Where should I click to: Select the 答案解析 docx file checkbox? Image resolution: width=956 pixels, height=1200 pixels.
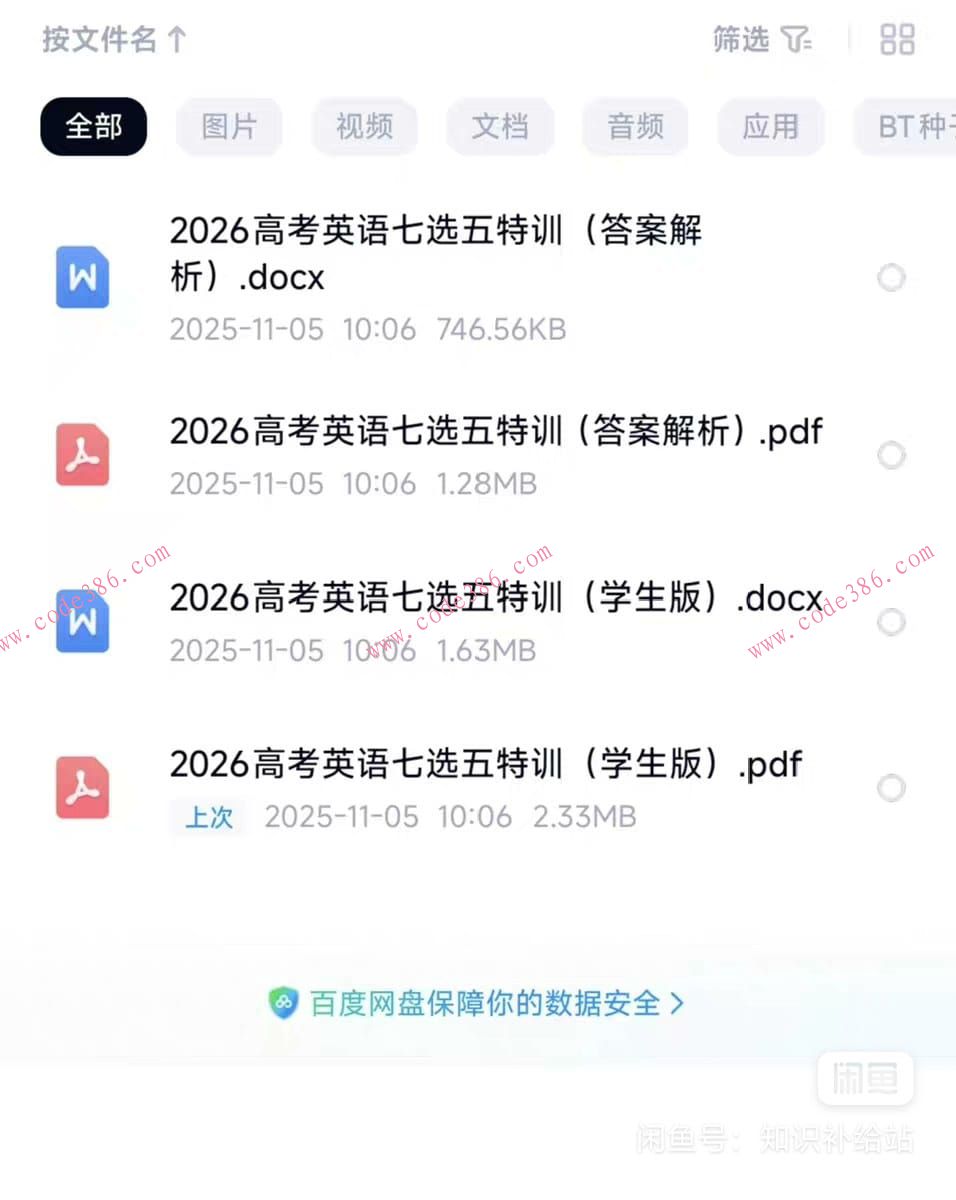click(890, 278)
